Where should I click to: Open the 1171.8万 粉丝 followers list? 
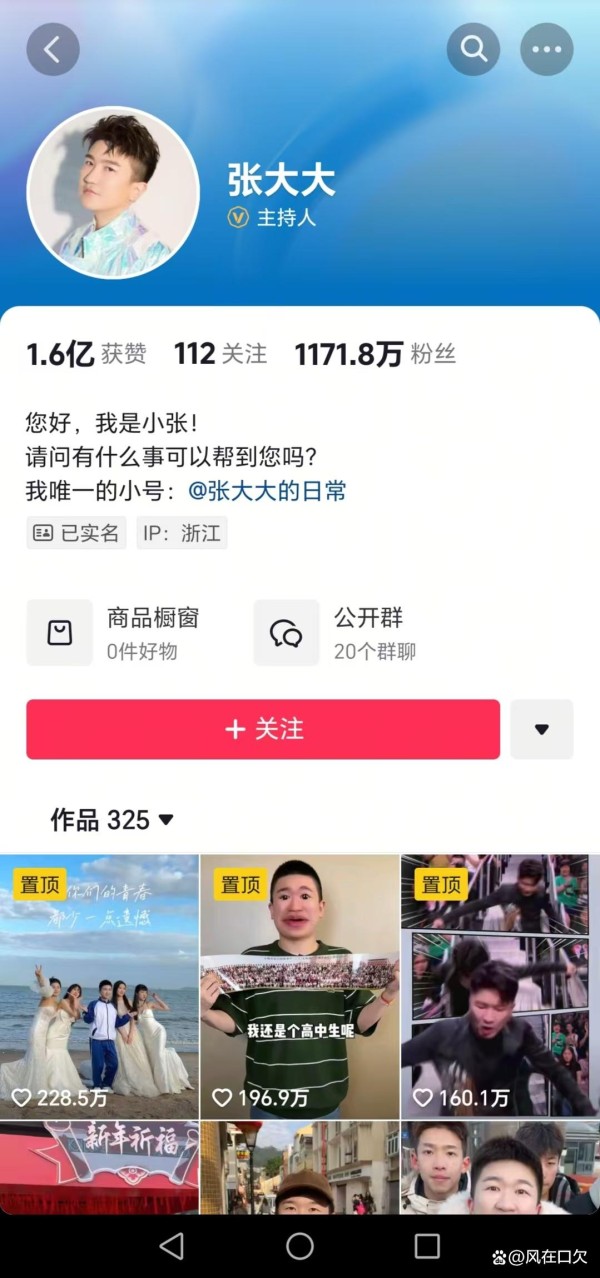[375, 353]
